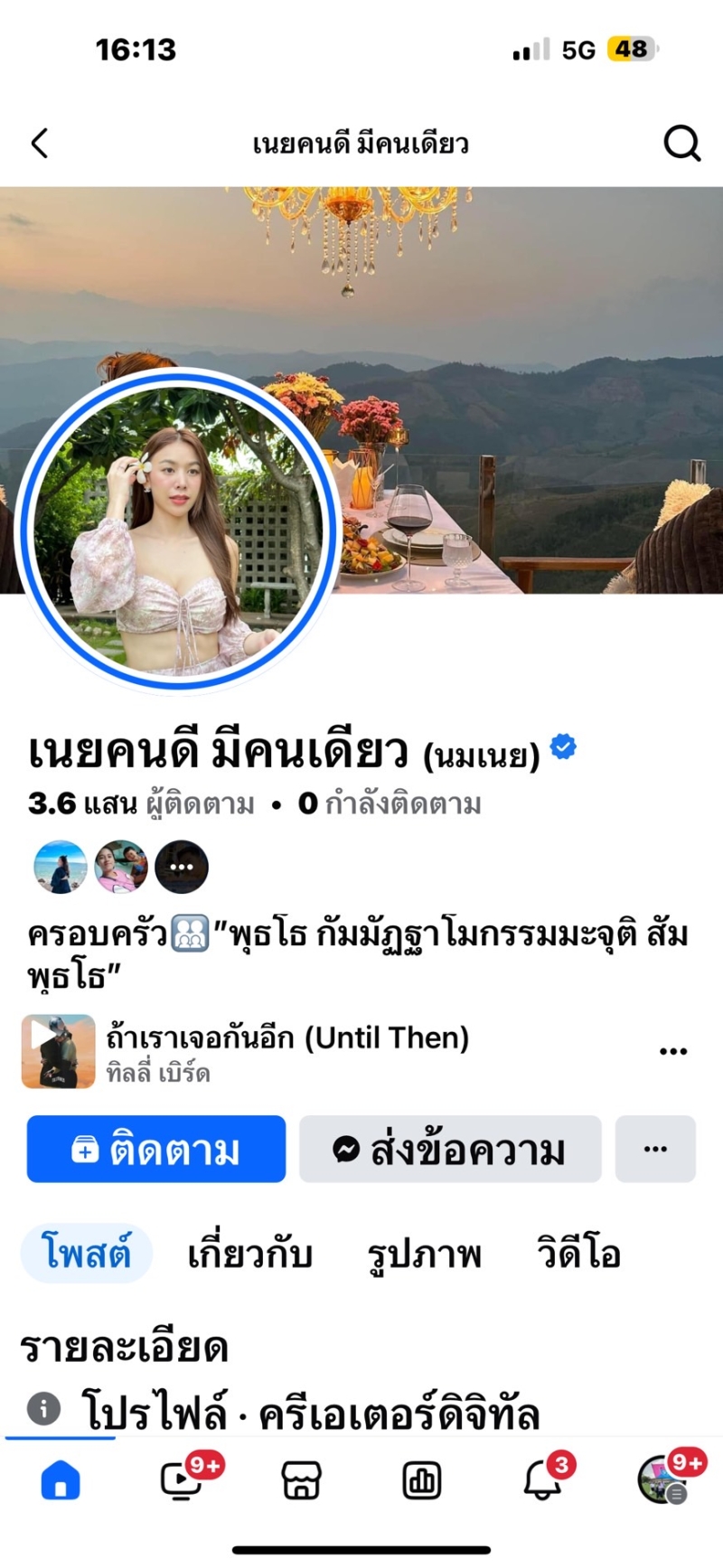Open the video feed tab
Screen dimensions: 723x1568
(182, 1480)
